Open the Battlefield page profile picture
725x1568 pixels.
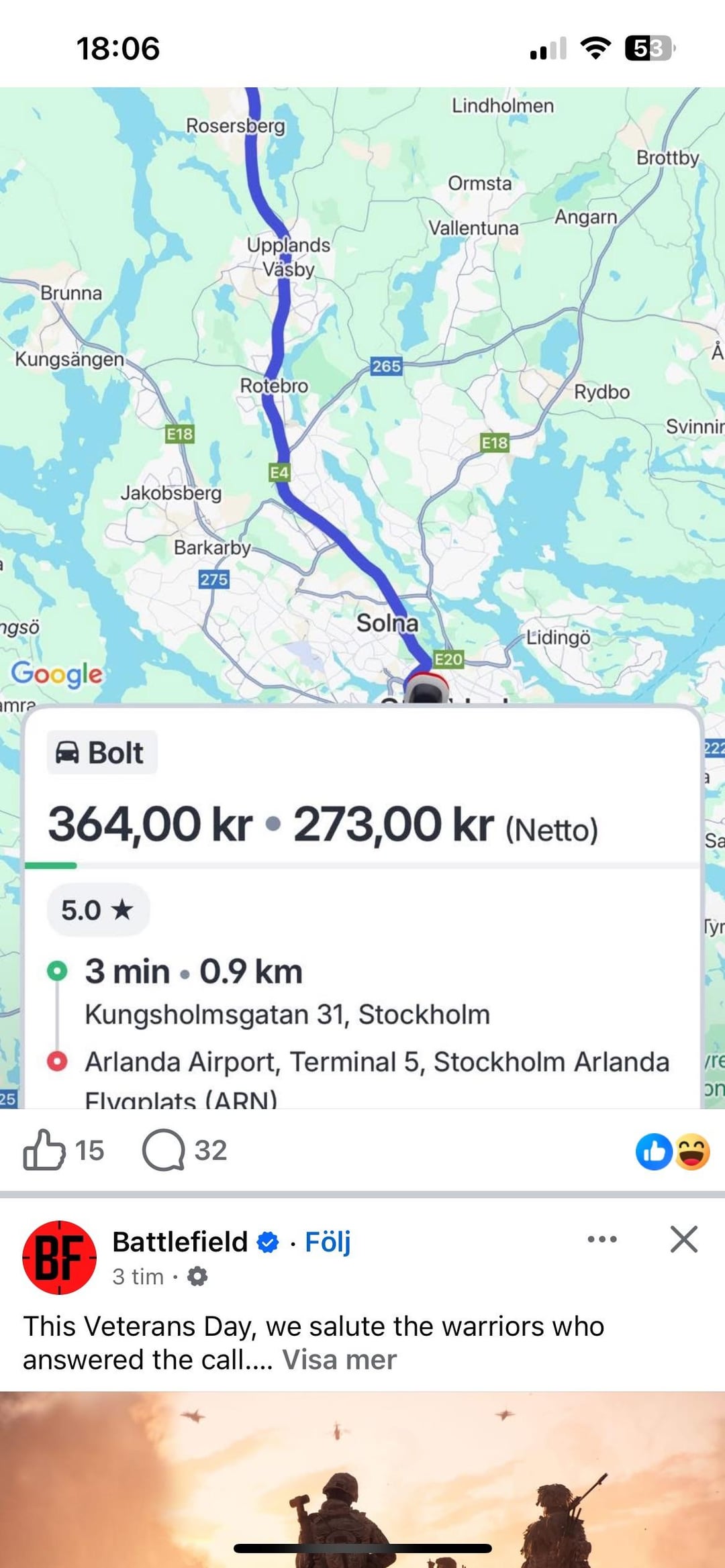[60, 1257]
